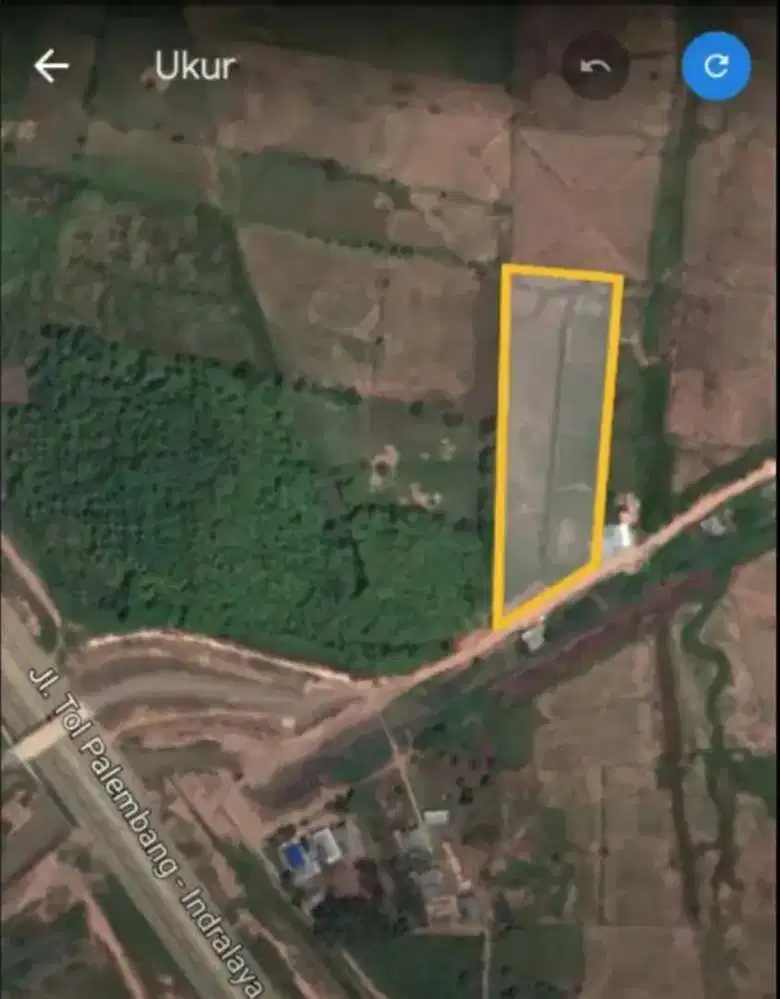Tap the back arrow to exit Ukur mode
This screenshot has height=999, width=780.
[52, 63]
